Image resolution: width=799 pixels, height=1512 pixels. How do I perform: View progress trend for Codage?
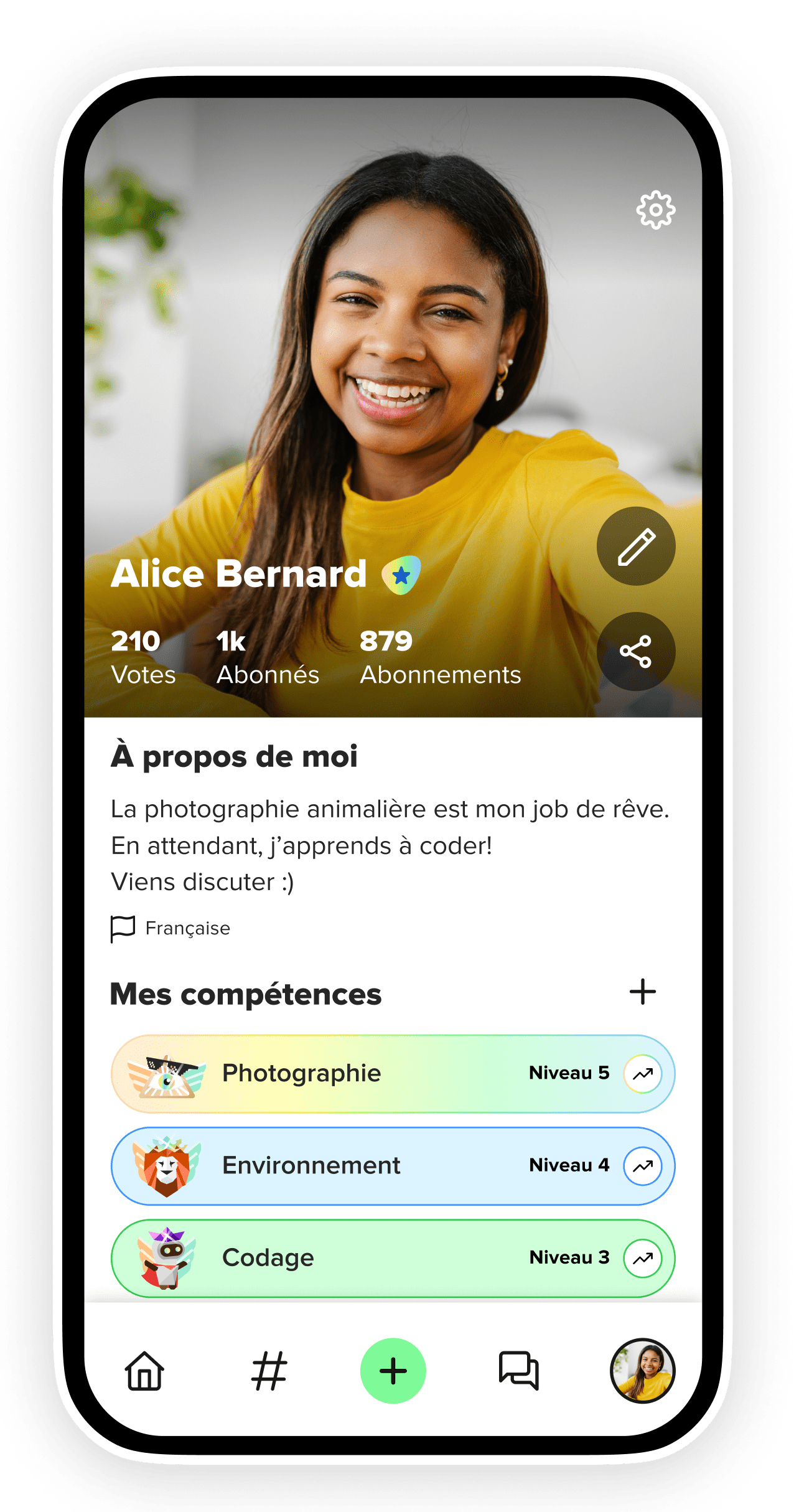click(642, 1258)
